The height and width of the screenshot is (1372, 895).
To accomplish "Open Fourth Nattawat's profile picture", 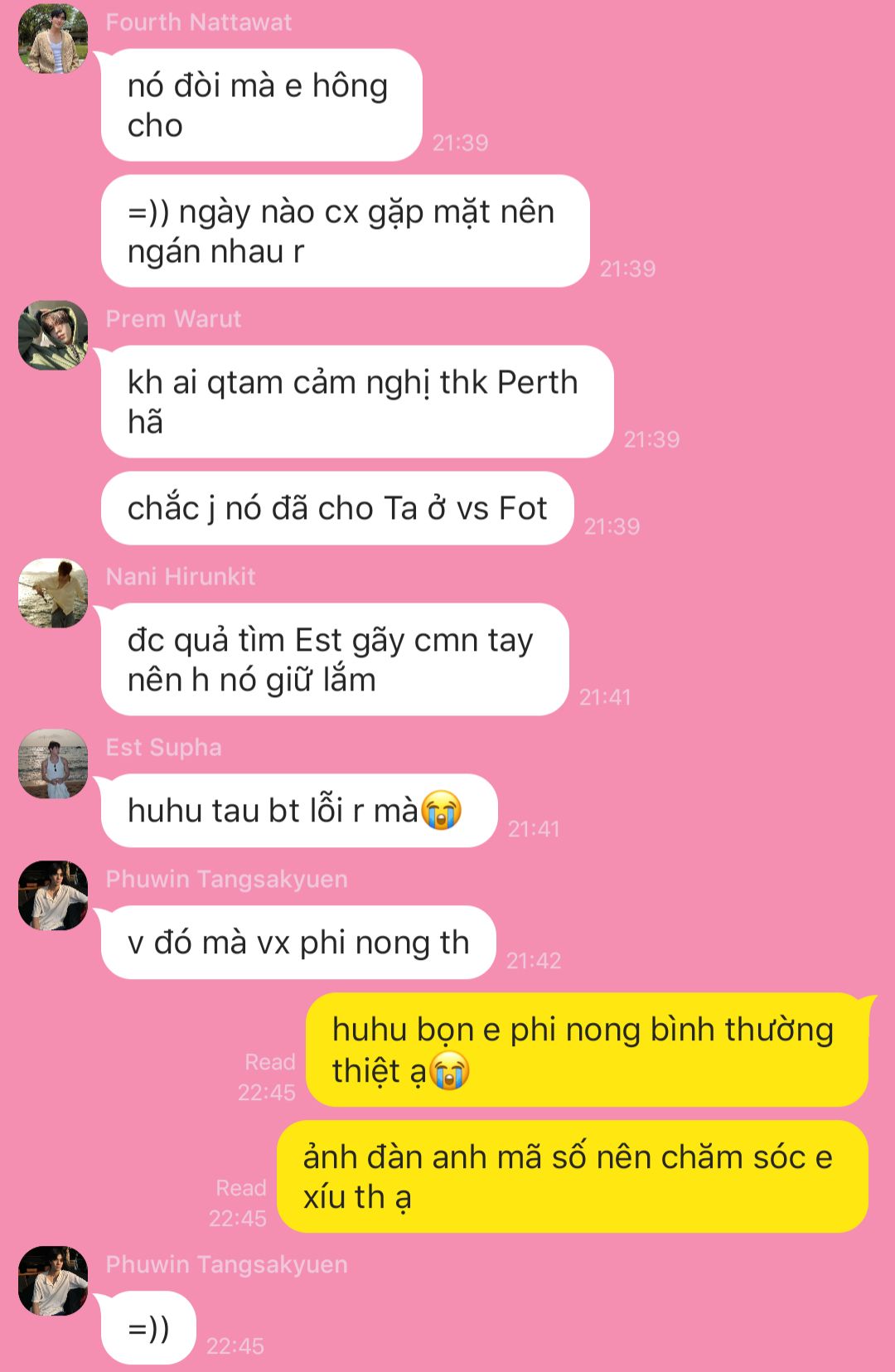I will click(x=53, y=39).
